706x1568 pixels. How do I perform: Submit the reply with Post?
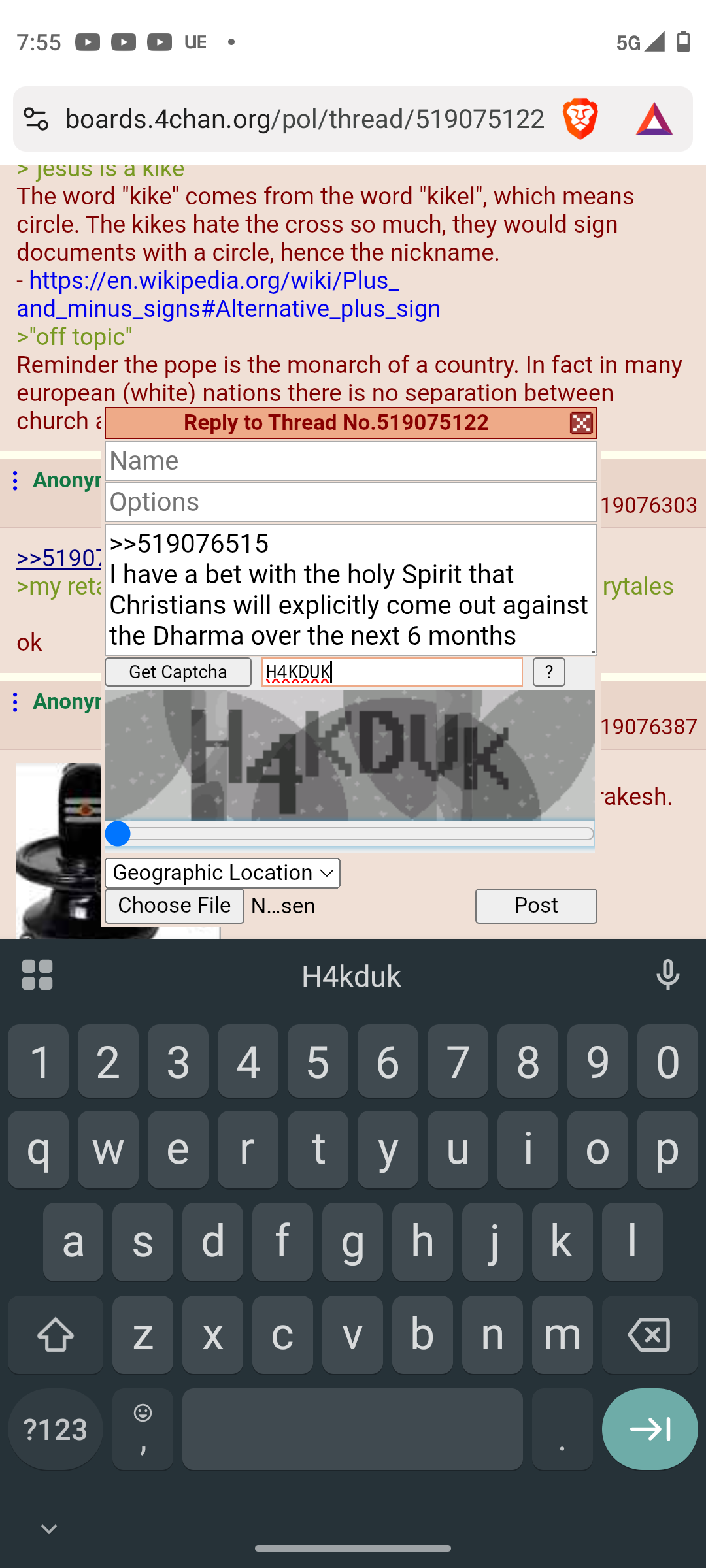(535, 906)
